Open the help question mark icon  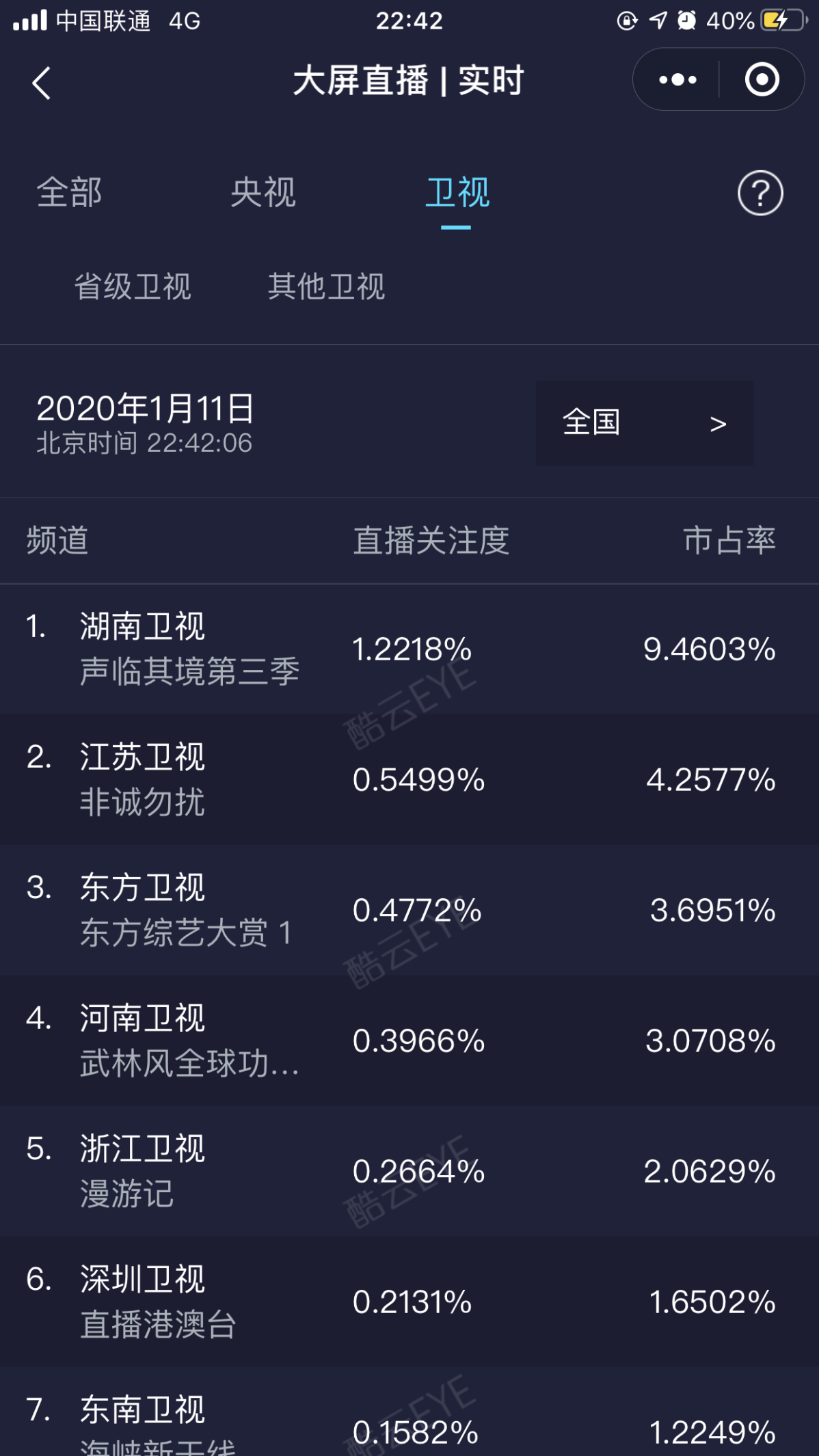pos(760,193)
